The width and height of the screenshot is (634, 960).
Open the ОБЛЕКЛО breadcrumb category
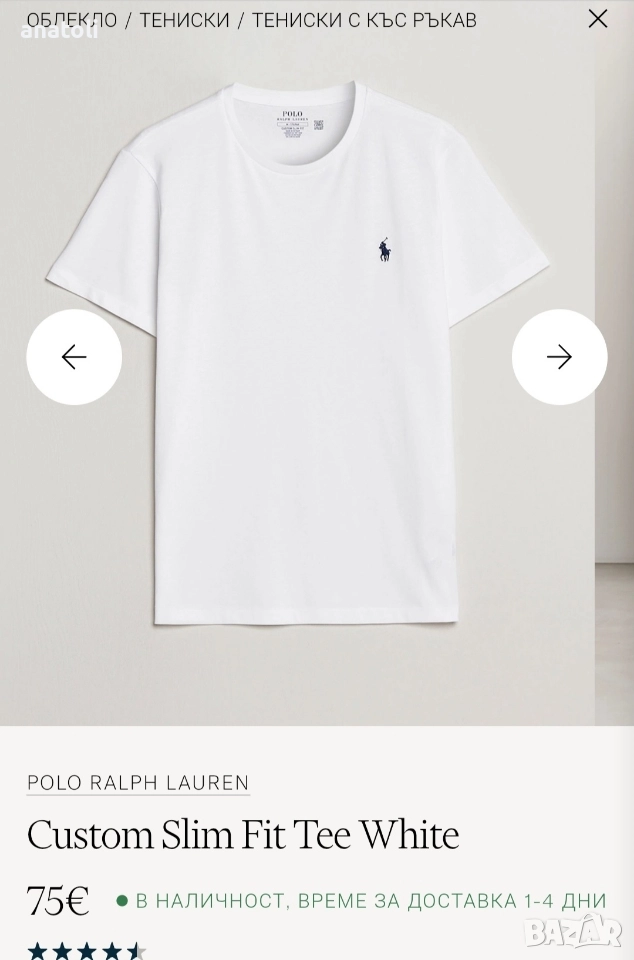[x=72, y=20]
